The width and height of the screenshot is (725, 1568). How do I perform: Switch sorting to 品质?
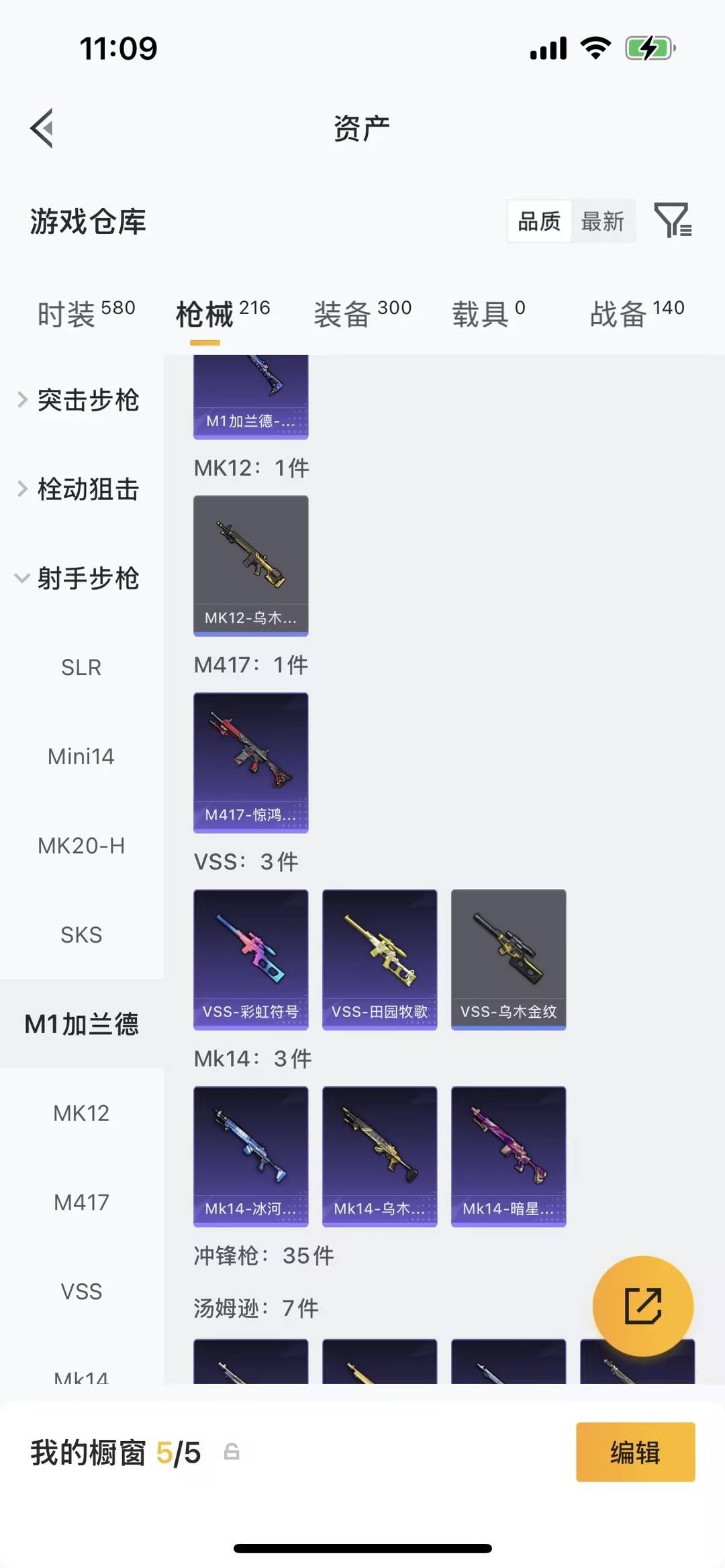(x=538, y=220)
